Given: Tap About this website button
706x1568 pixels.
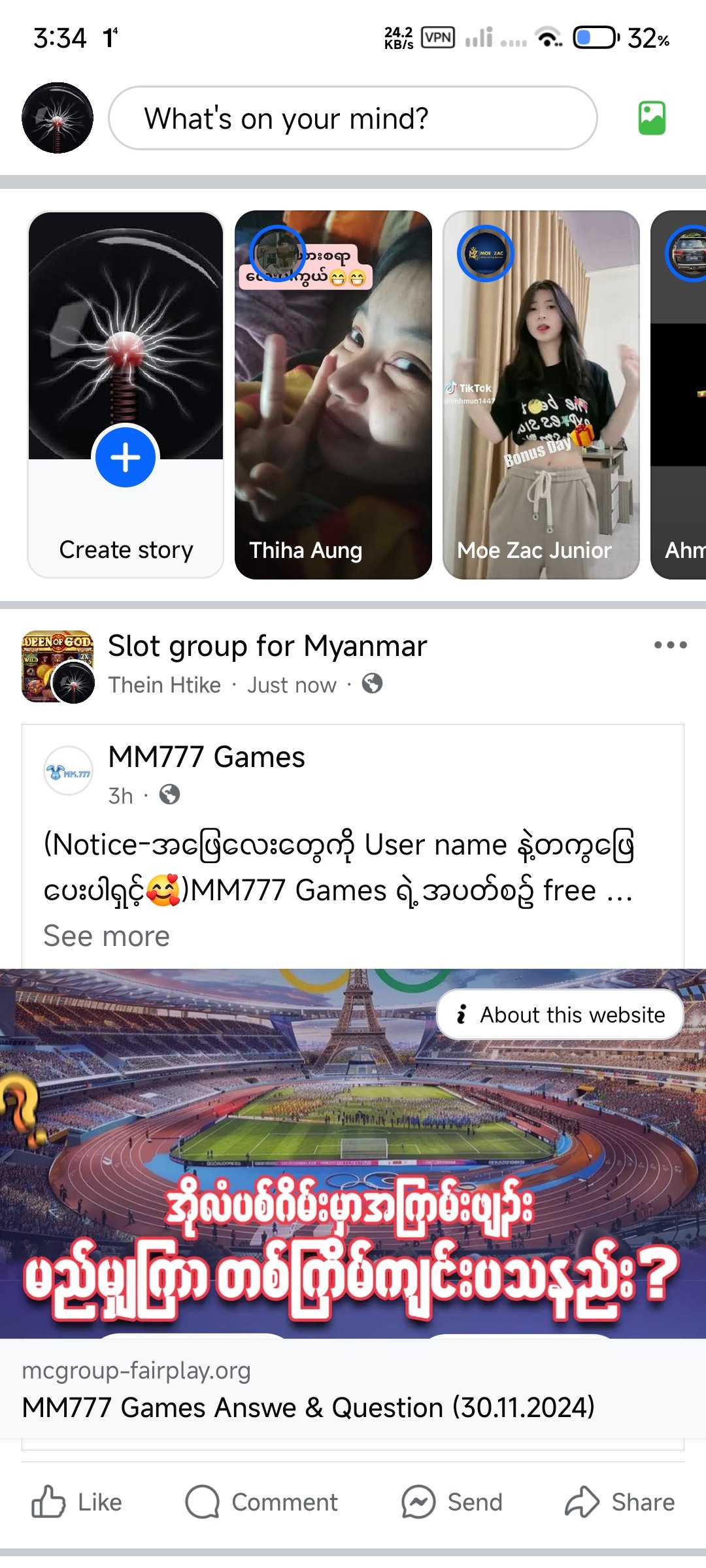Looking at the screenshot, I should point(560,1015).
